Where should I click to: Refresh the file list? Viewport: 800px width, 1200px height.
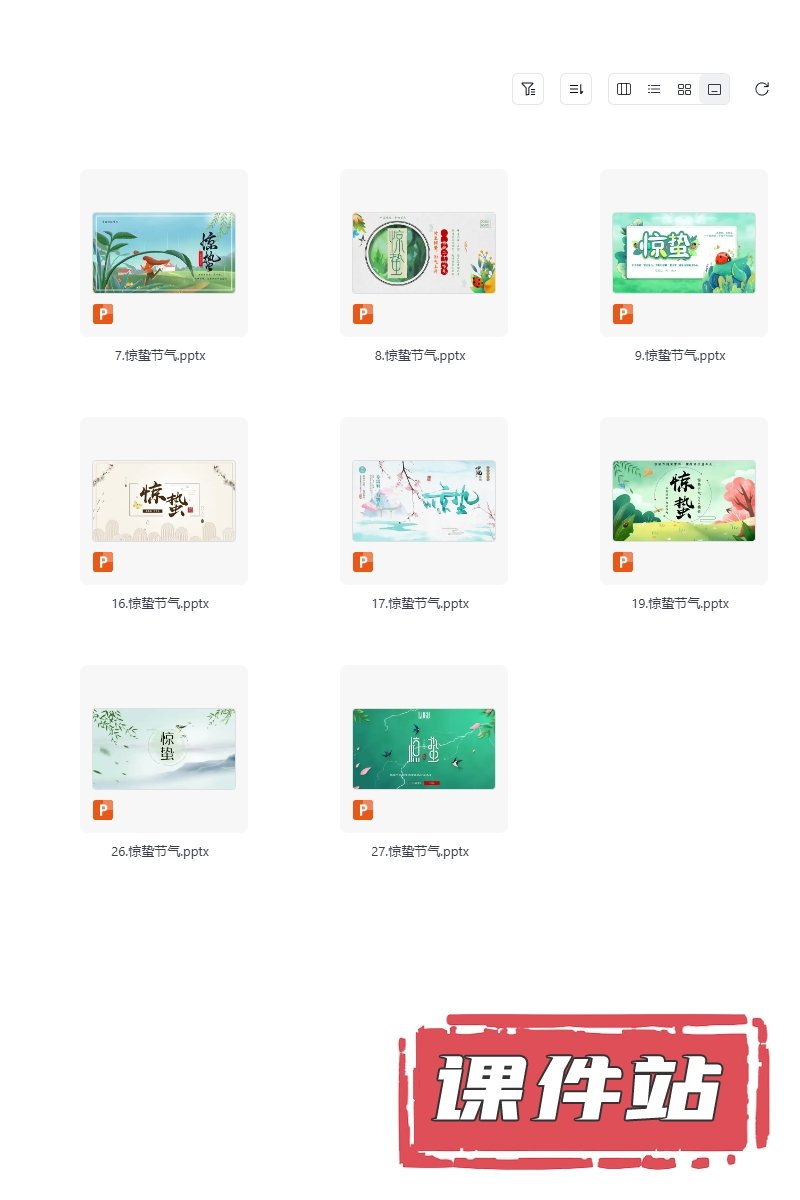(762, 89)
